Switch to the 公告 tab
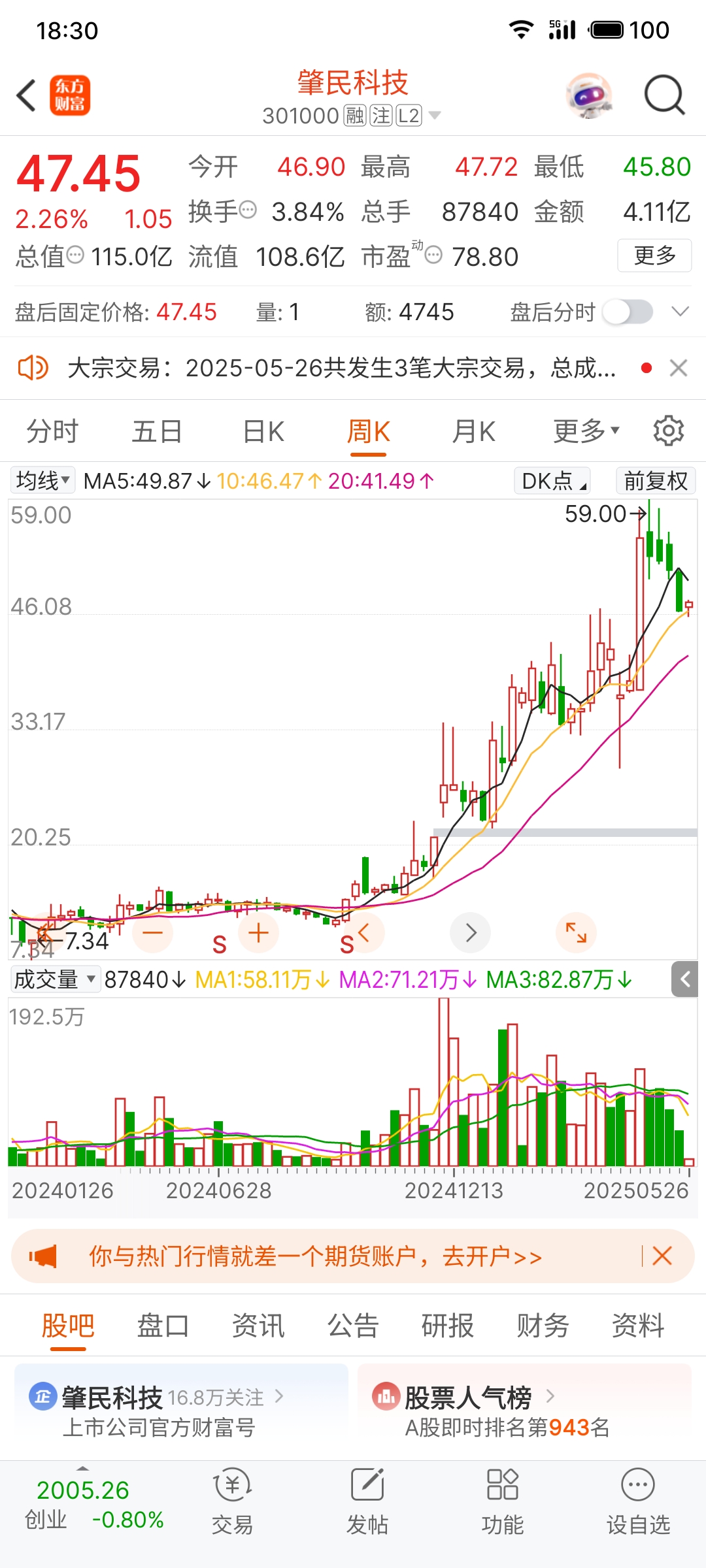 [x=353, y=1326]
